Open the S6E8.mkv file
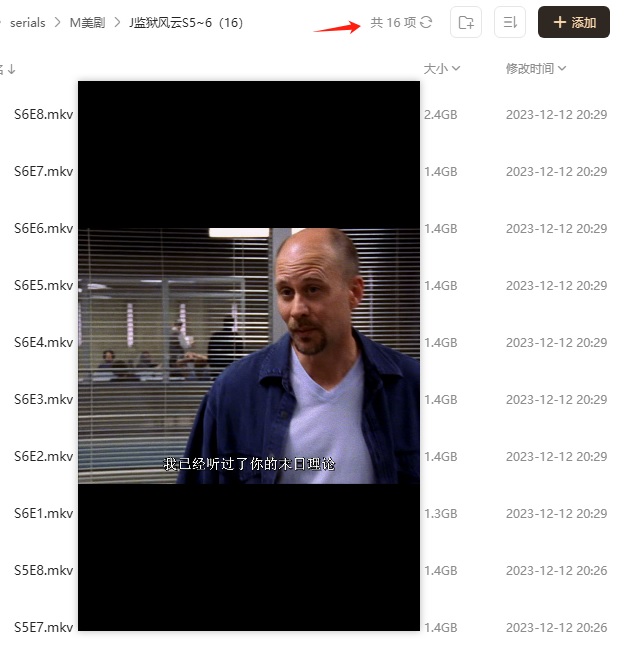639x653 pixels. 43,115
